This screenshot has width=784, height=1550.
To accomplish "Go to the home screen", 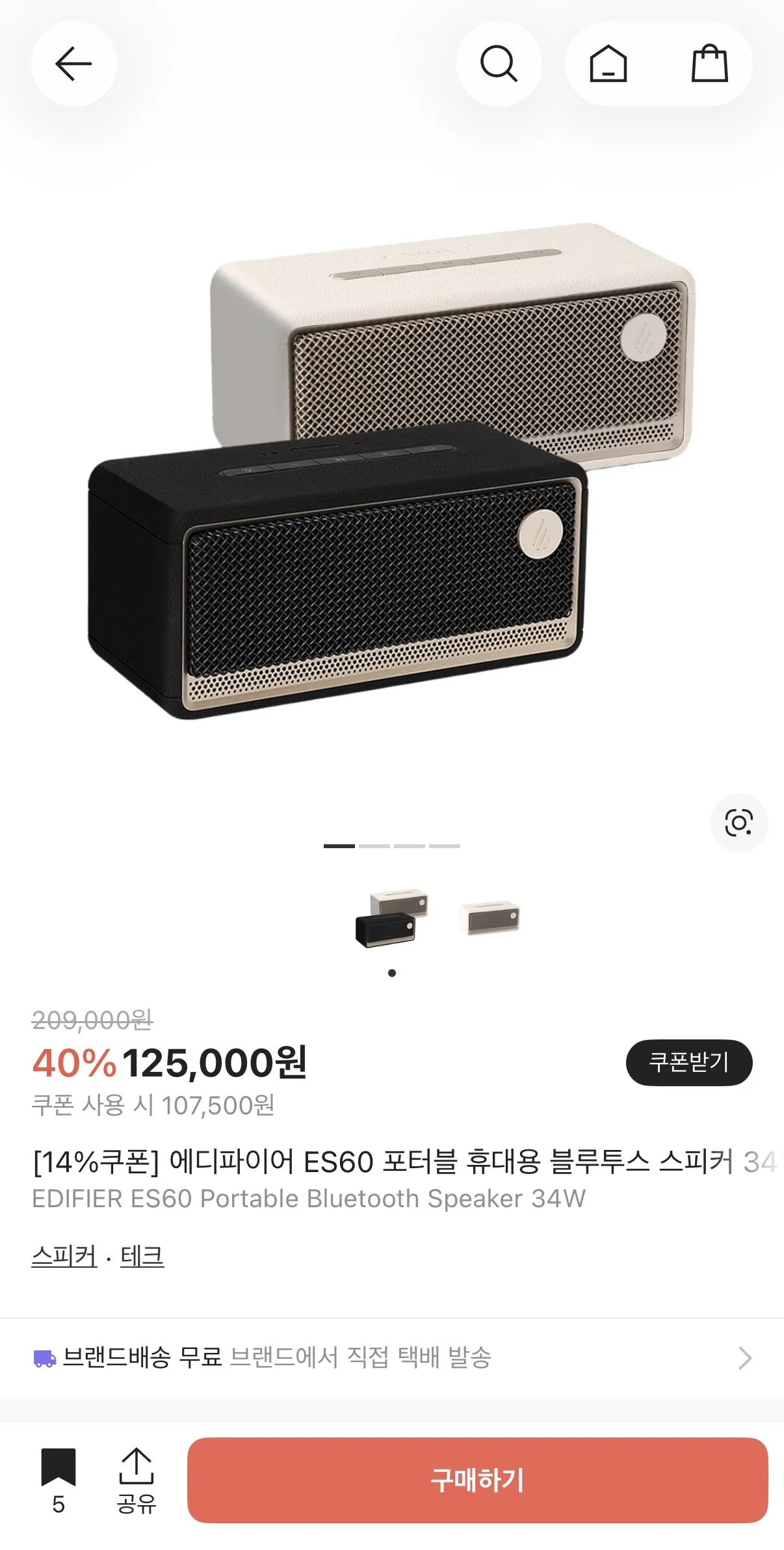I will [610, 63].
